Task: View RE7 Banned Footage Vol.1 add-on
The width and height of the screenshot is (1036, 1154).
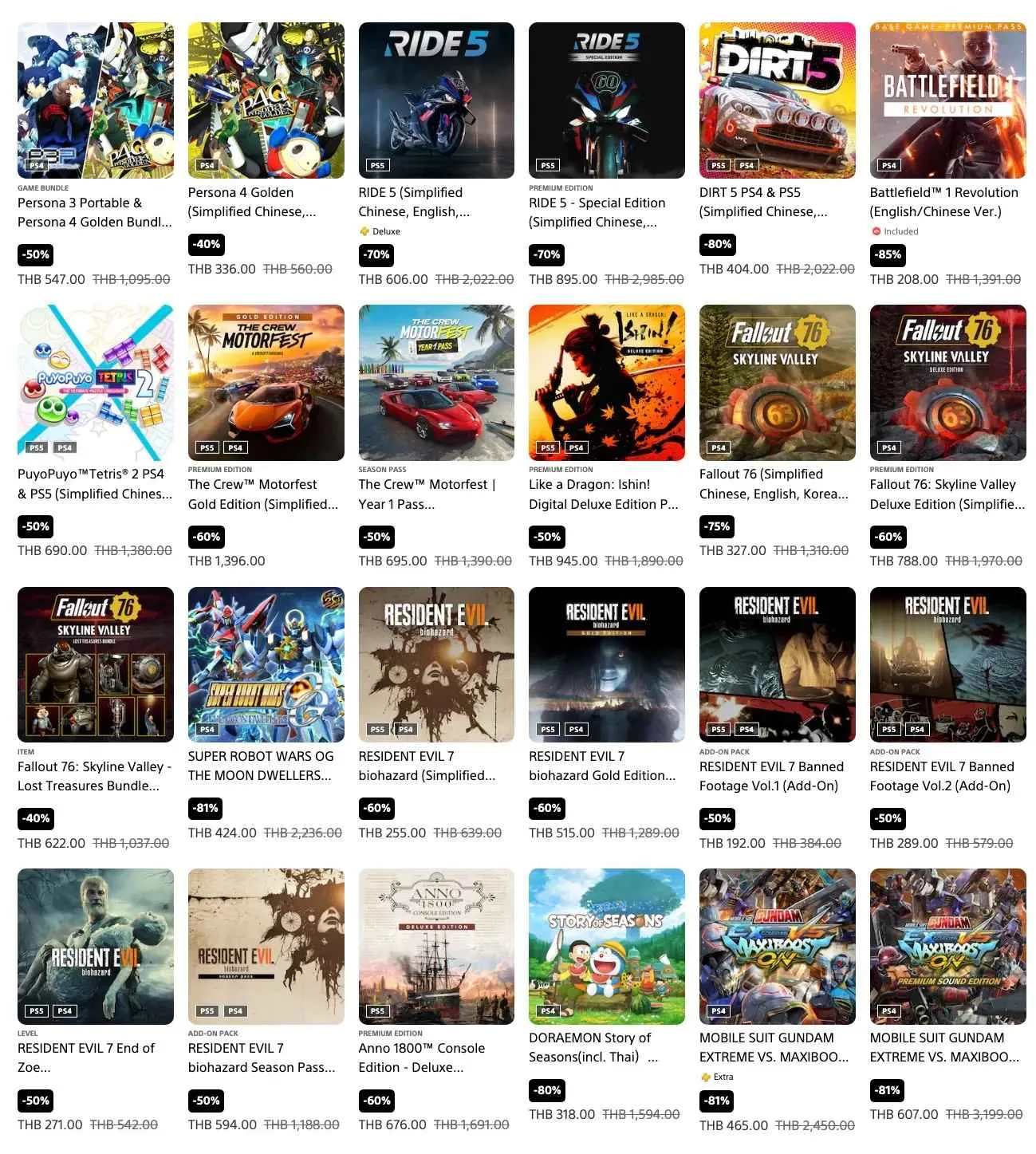Action: 777,664
